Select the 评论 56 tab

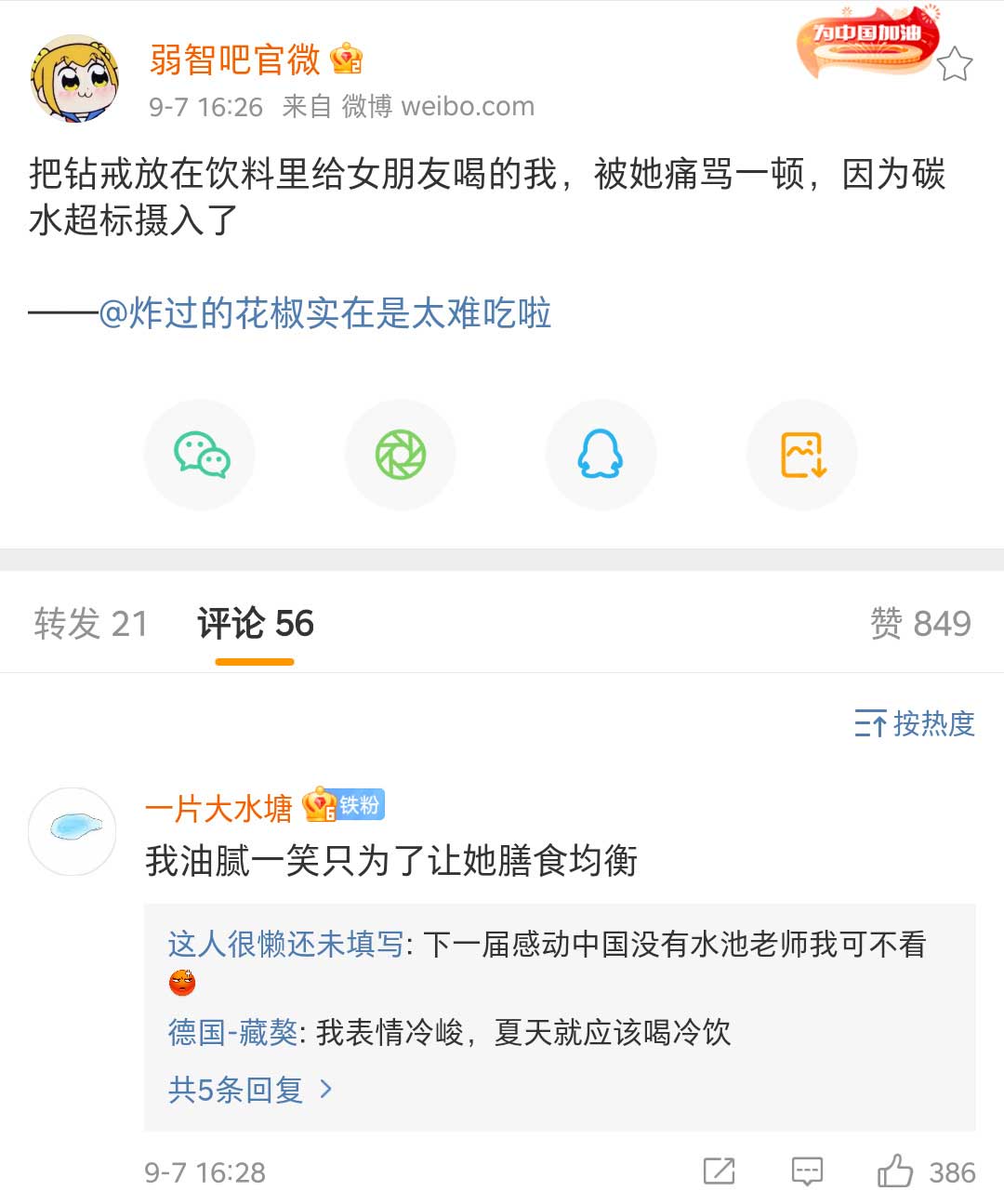coord(256,623)
